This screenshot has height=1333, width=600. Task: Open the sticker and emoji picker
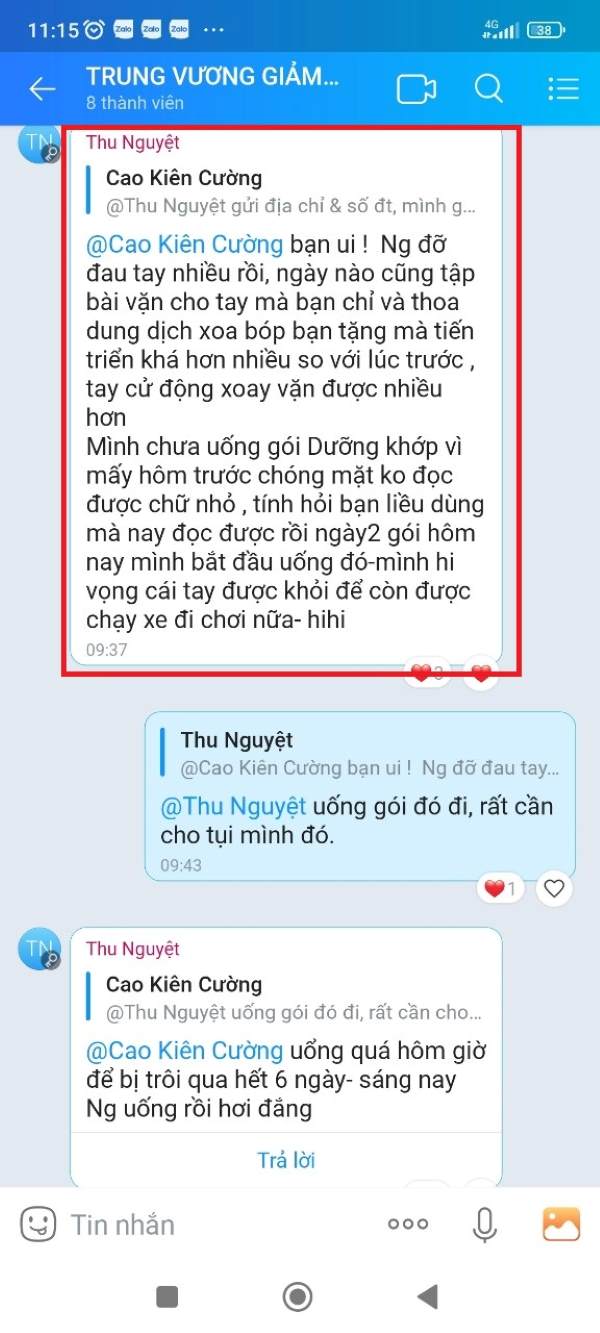38,1223
